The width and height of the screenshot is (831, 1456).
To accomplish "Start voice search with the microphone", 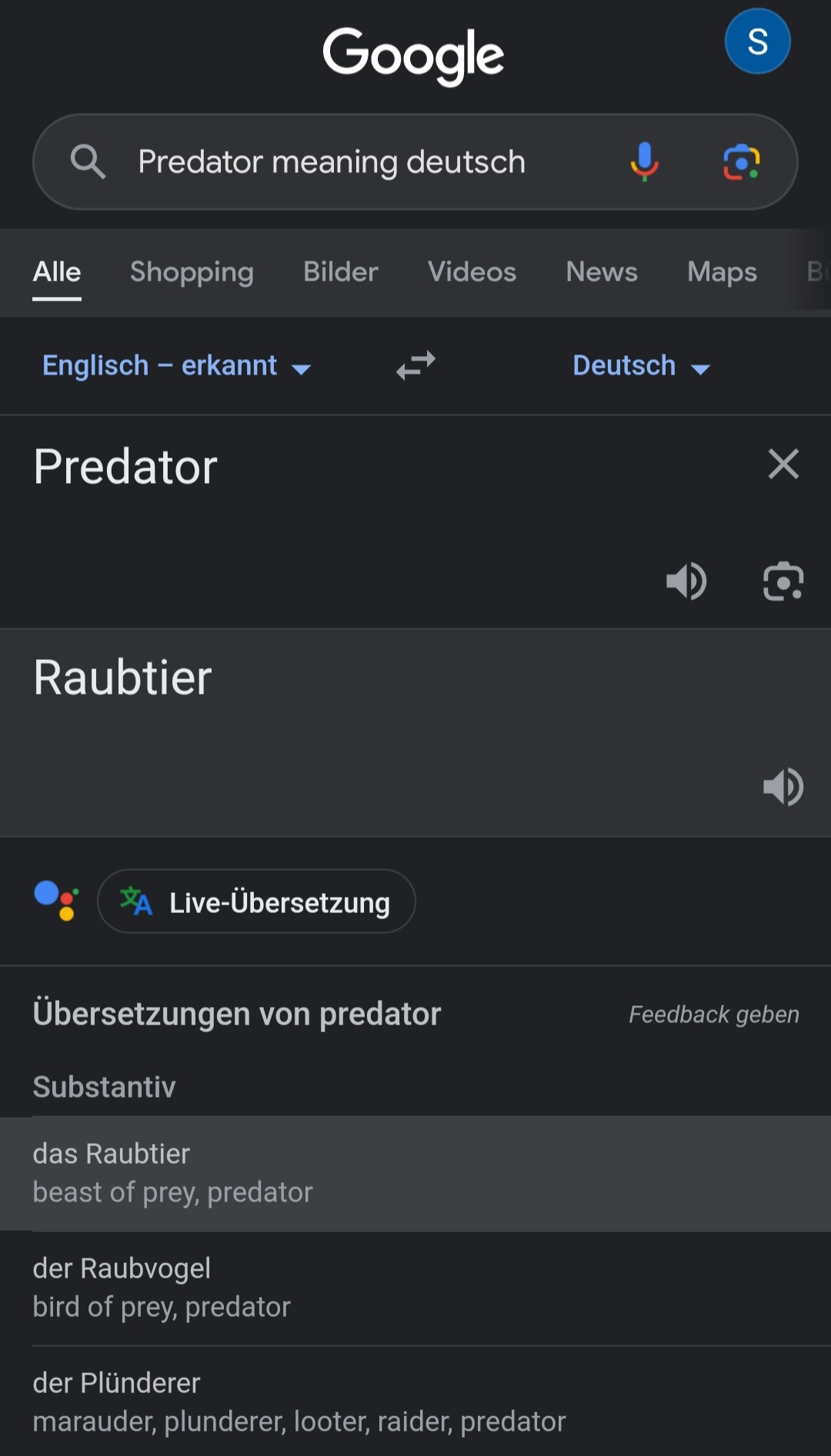I will coord(645,162).
